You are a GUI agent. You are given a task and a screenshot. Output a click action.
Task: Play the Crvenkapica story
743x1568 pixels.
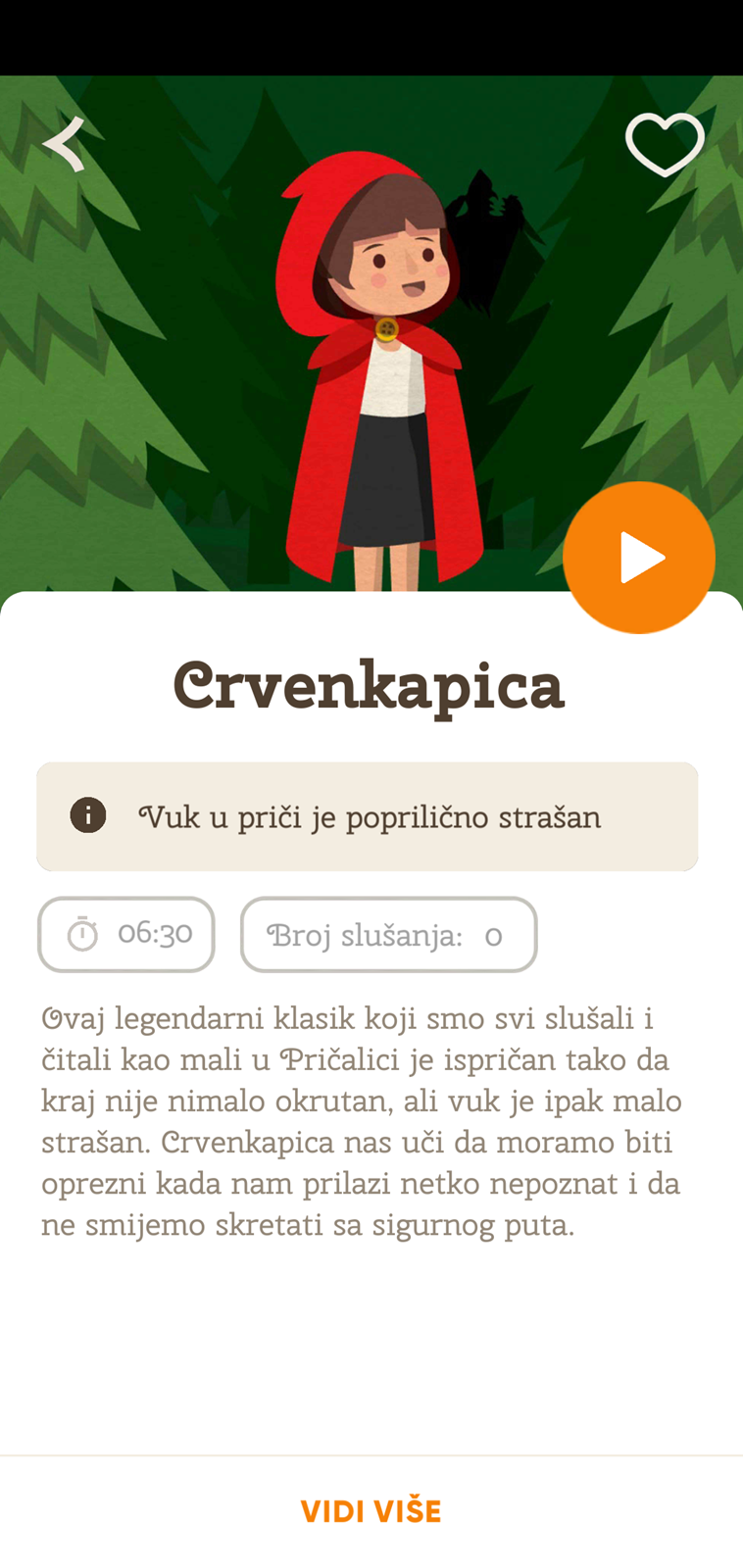click(x=639, y=558)
